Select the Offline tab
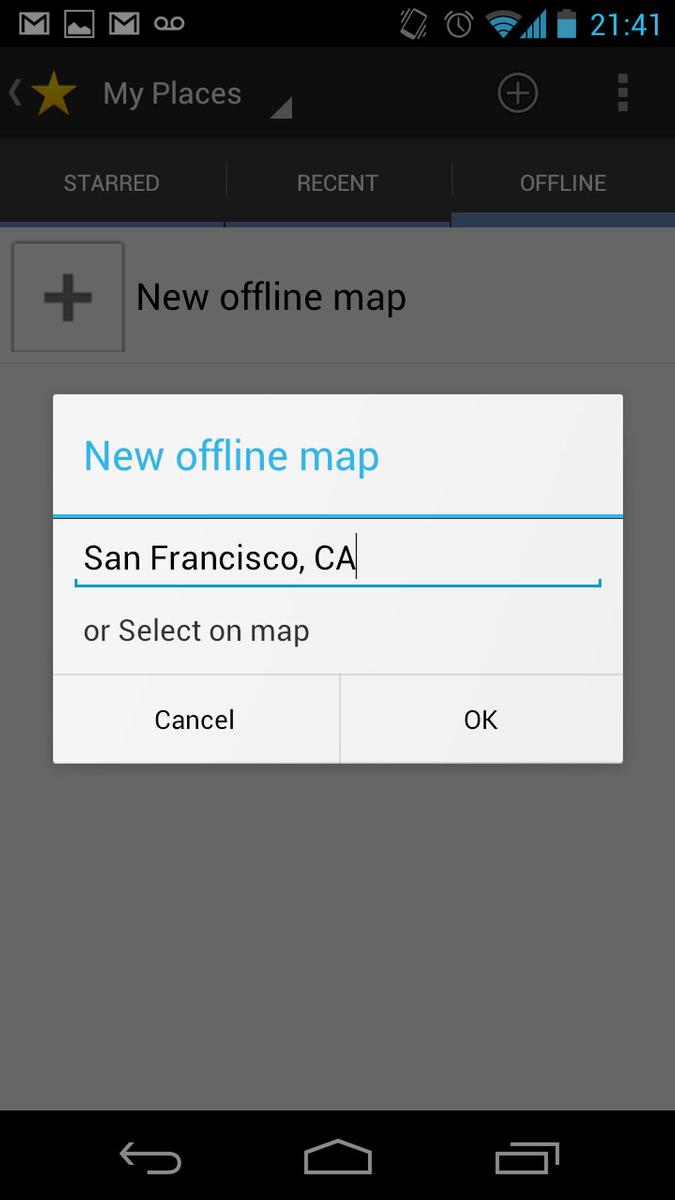Viewport: 675px width, 1200px height. point(563,183)
